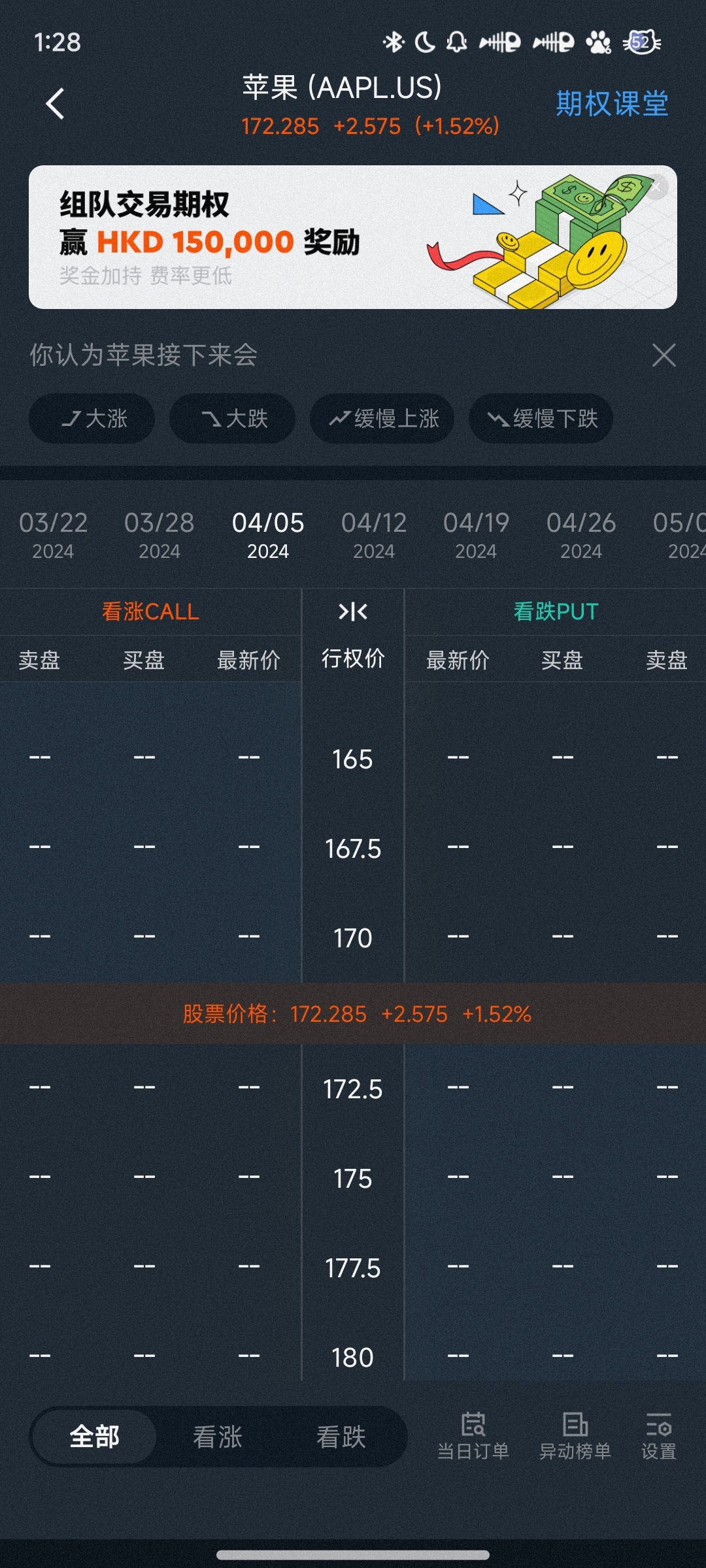Dismiss the 你认为苹果接下来会 prompt
The height and width of the screenshot is (1568, 706).
664,355
